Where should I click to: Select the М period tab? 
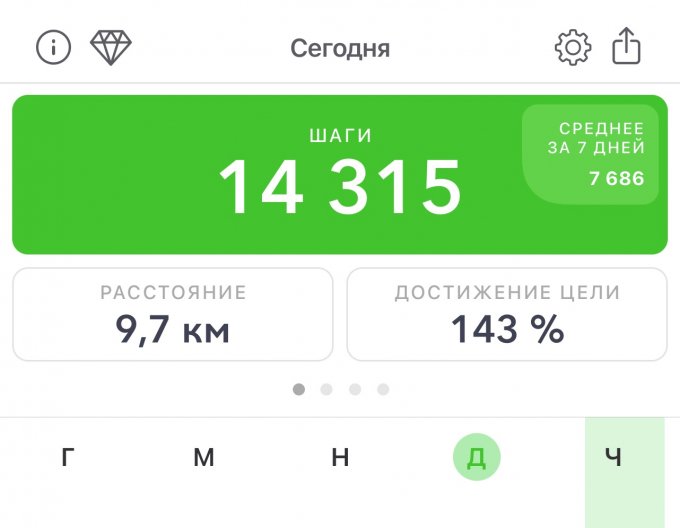coord(204,458)
